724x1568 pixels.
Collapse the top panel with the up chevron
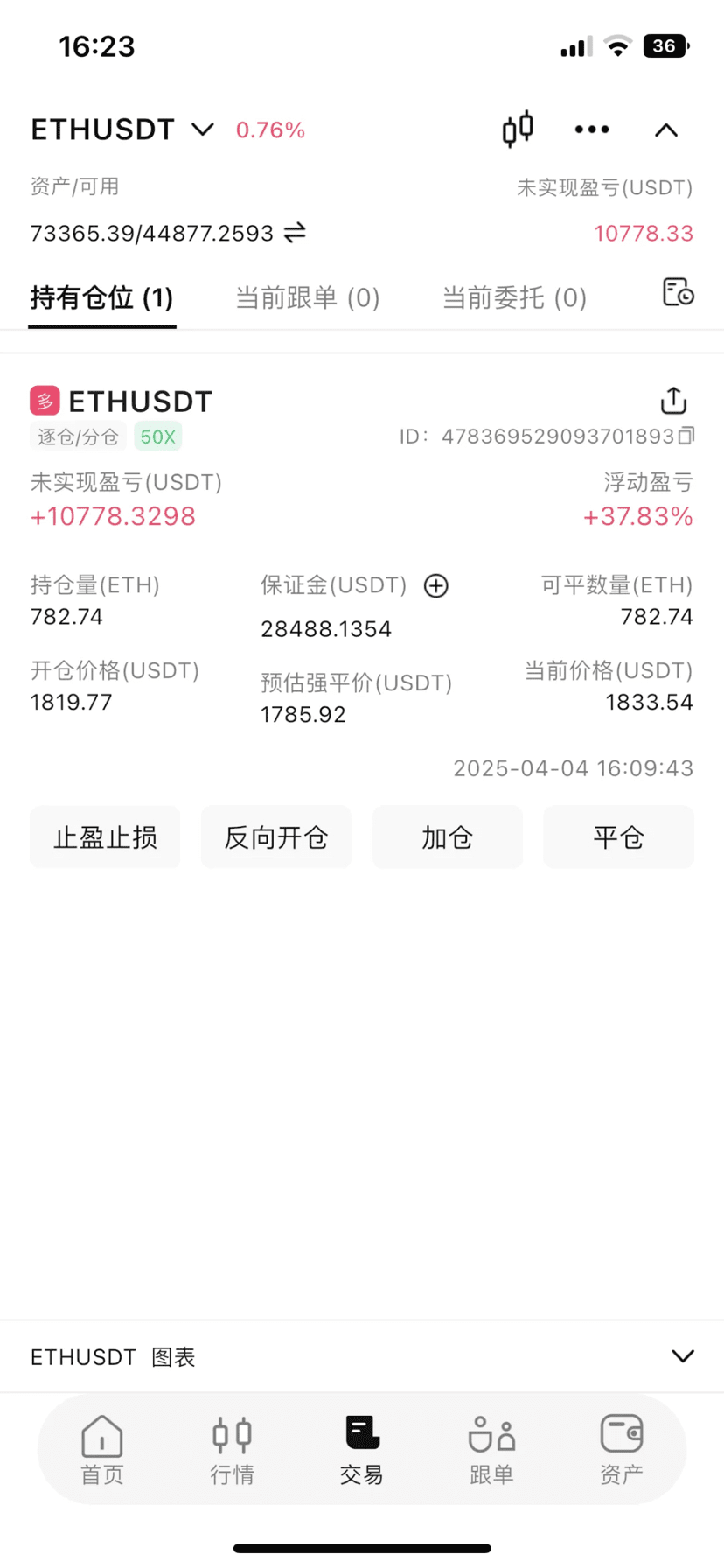click(x=666, y=130)
